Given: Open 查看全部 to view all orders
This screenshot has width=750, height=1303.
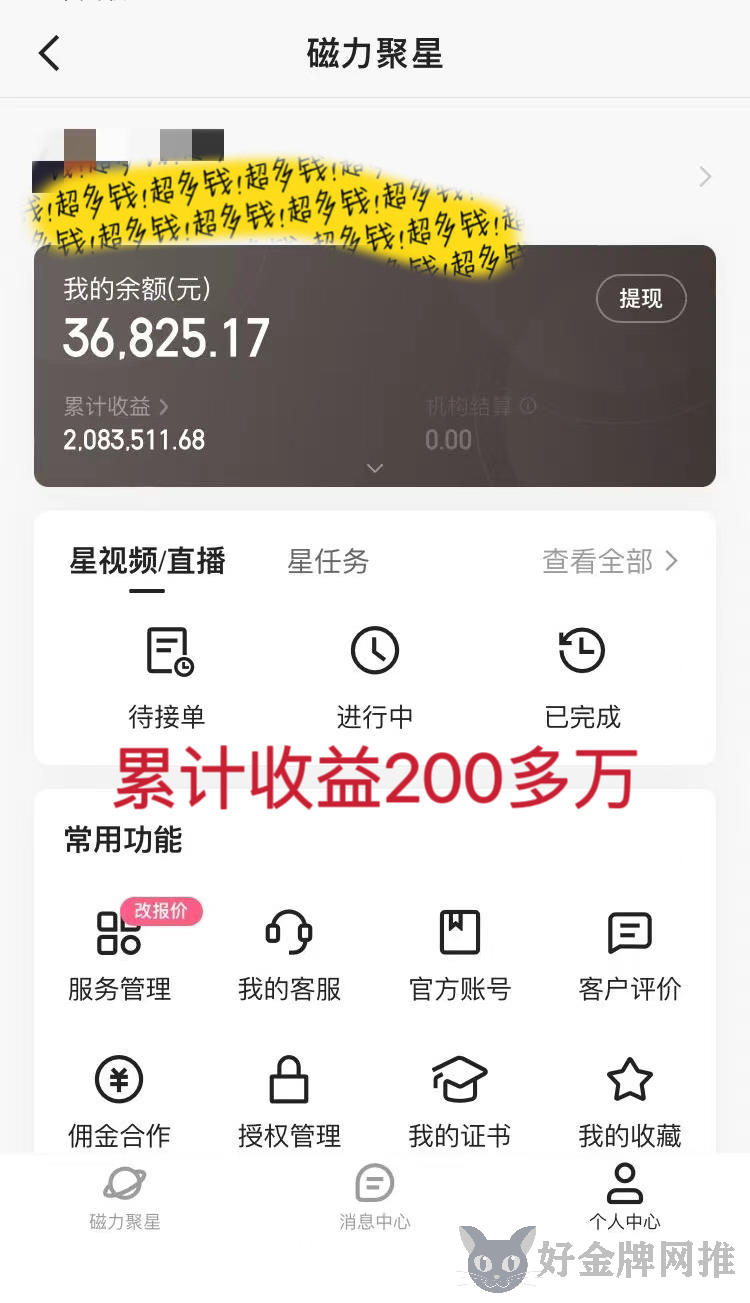Looking at the screenshot, I should (610, 561).
